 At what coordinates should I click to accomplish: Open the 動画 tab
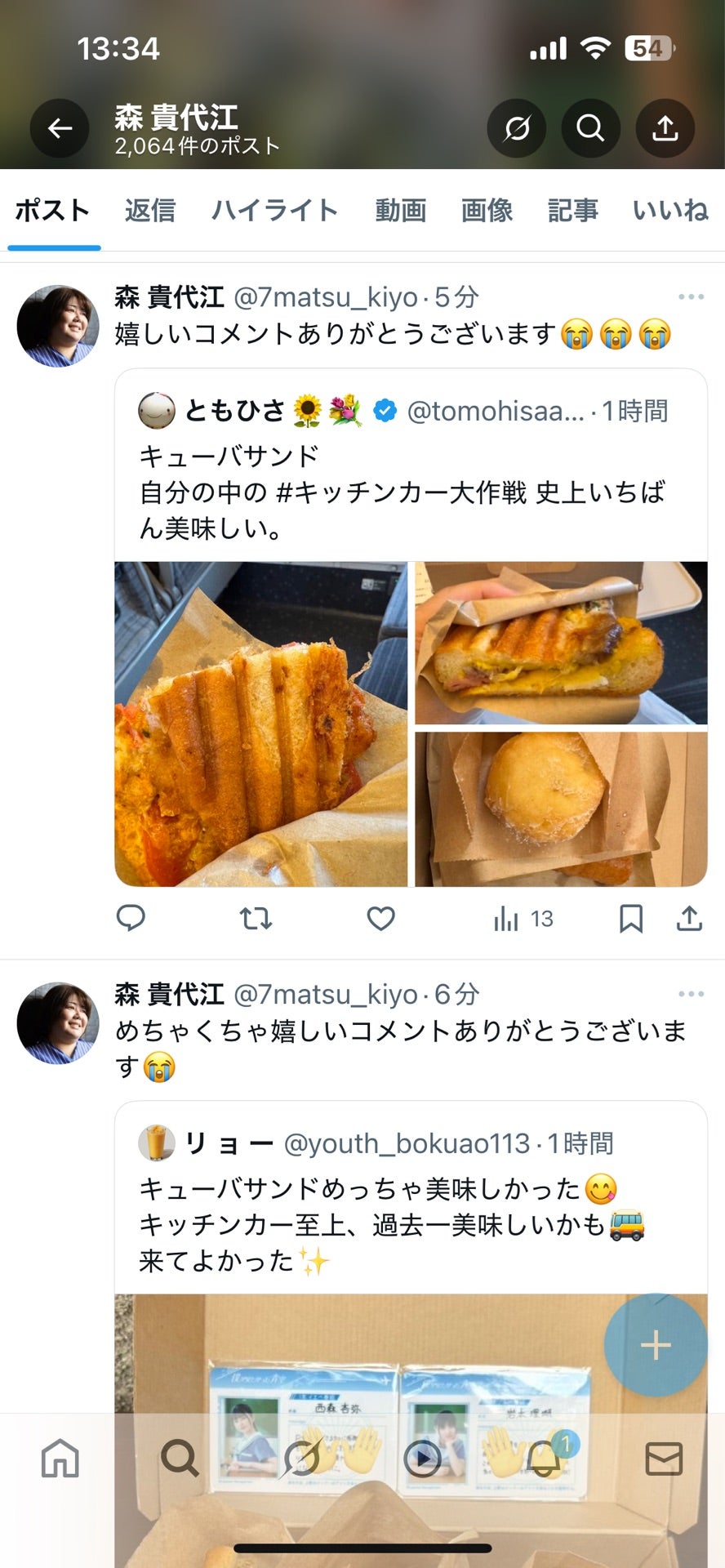pyautogui.click(x=400, y=211)
